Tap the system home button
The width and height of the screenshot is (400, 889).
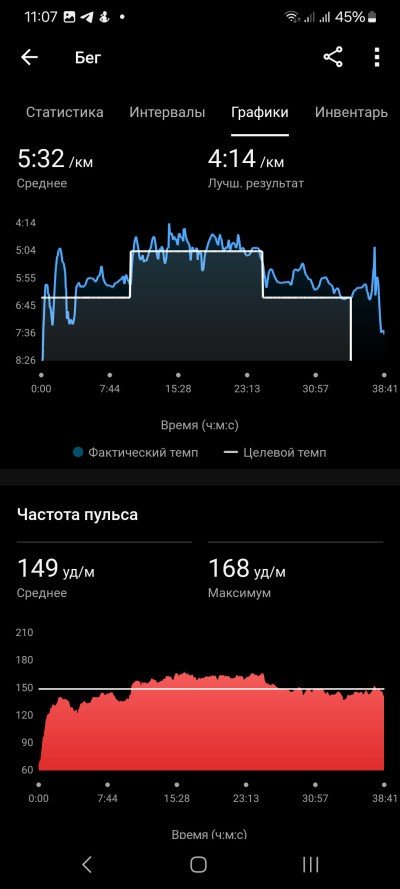[x=198, y=864]
